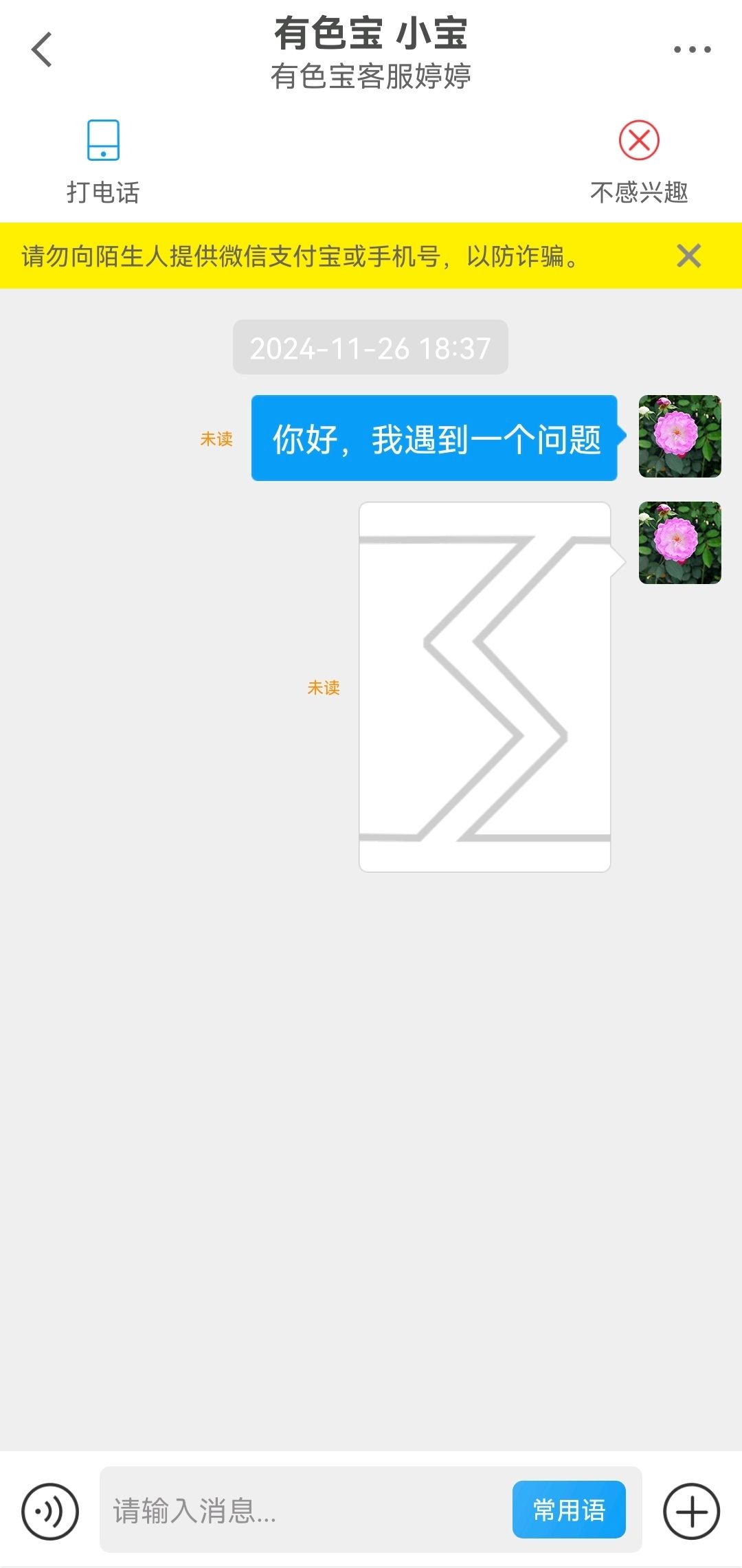The width and height of the screenshot is (742, 1568).
Task: Open 常用语 quick phrases
Action: coord(569,1510)
